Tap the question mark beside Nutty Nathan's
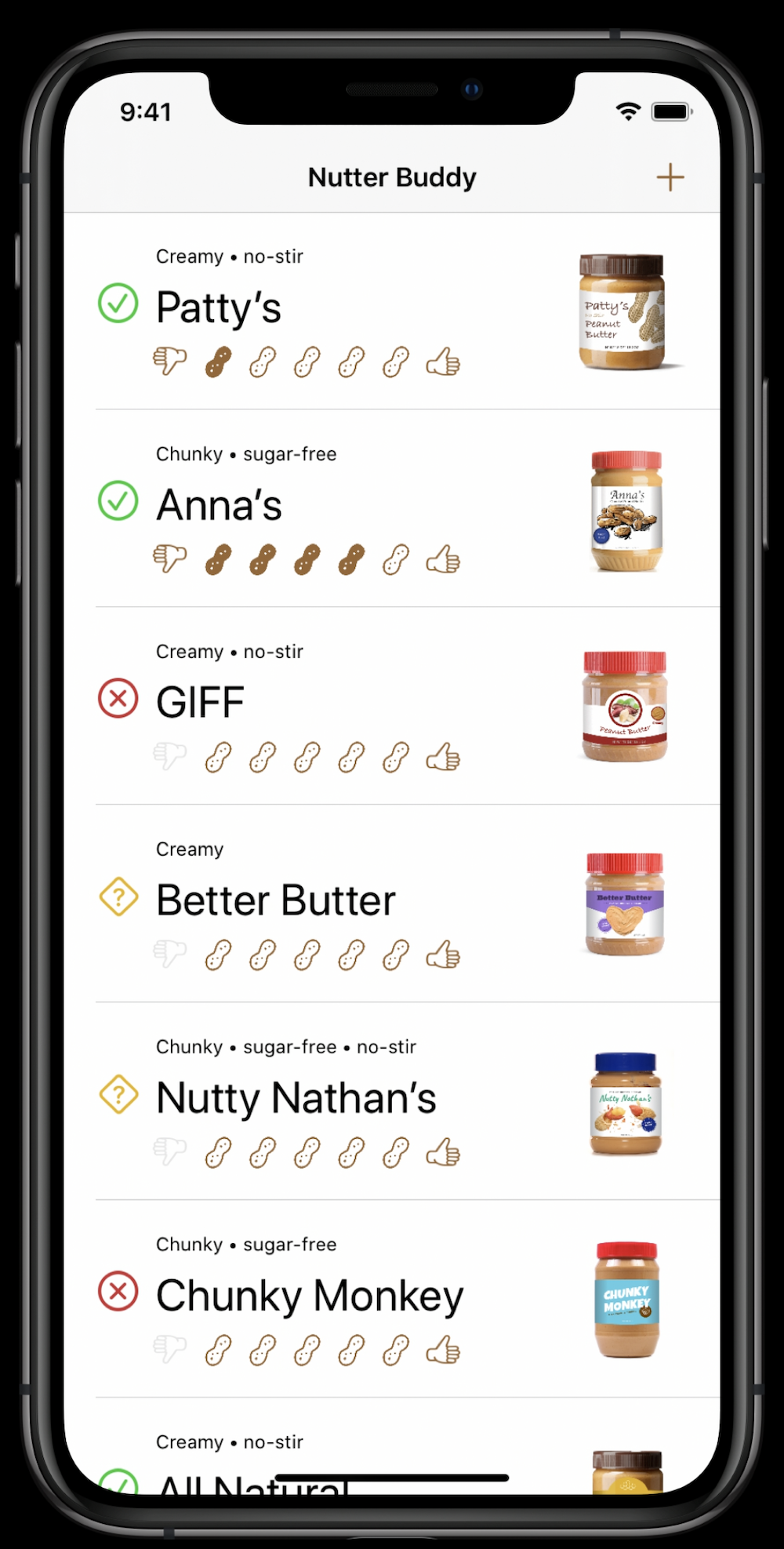784x1549 pixels. pyautogui.click(x=118, y=1093)
